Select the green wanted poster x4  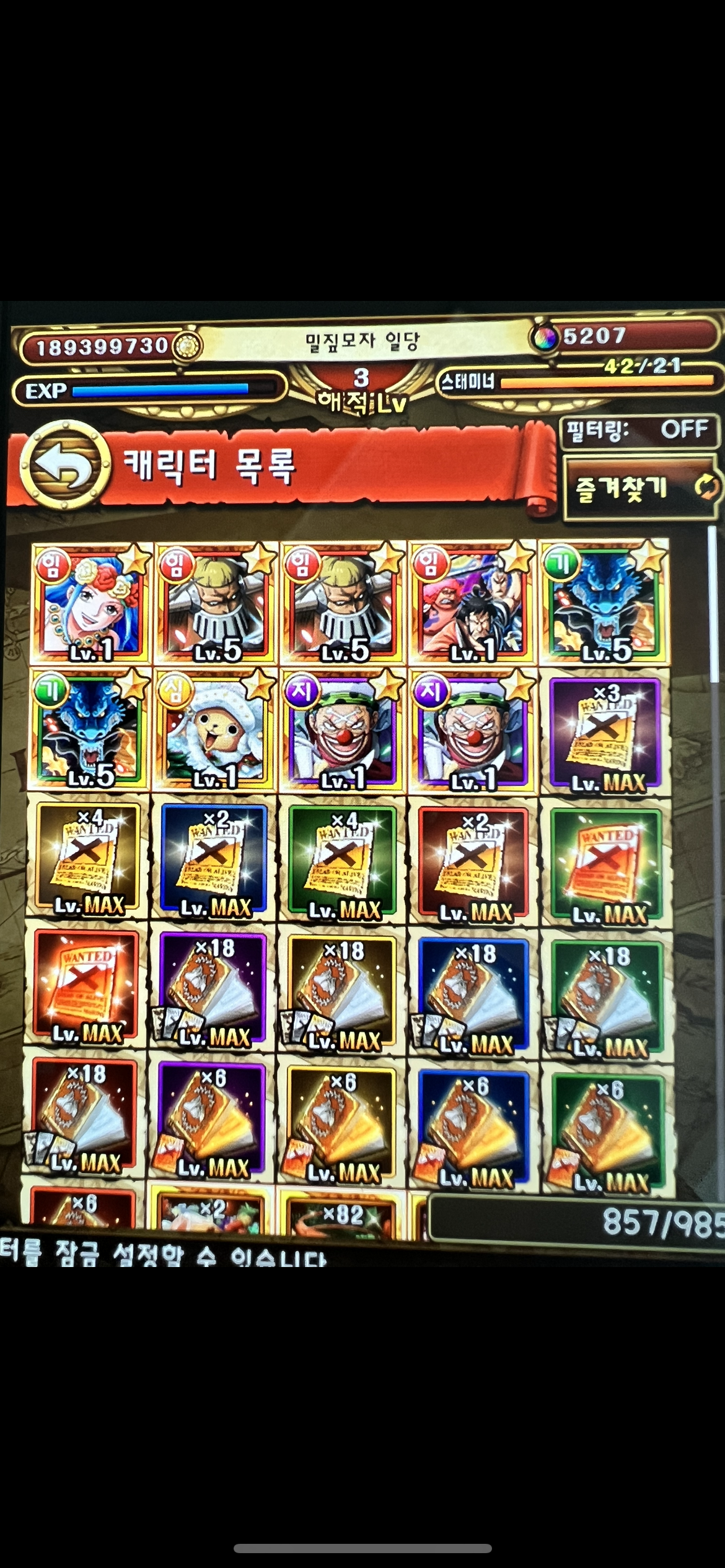point(343,863)
